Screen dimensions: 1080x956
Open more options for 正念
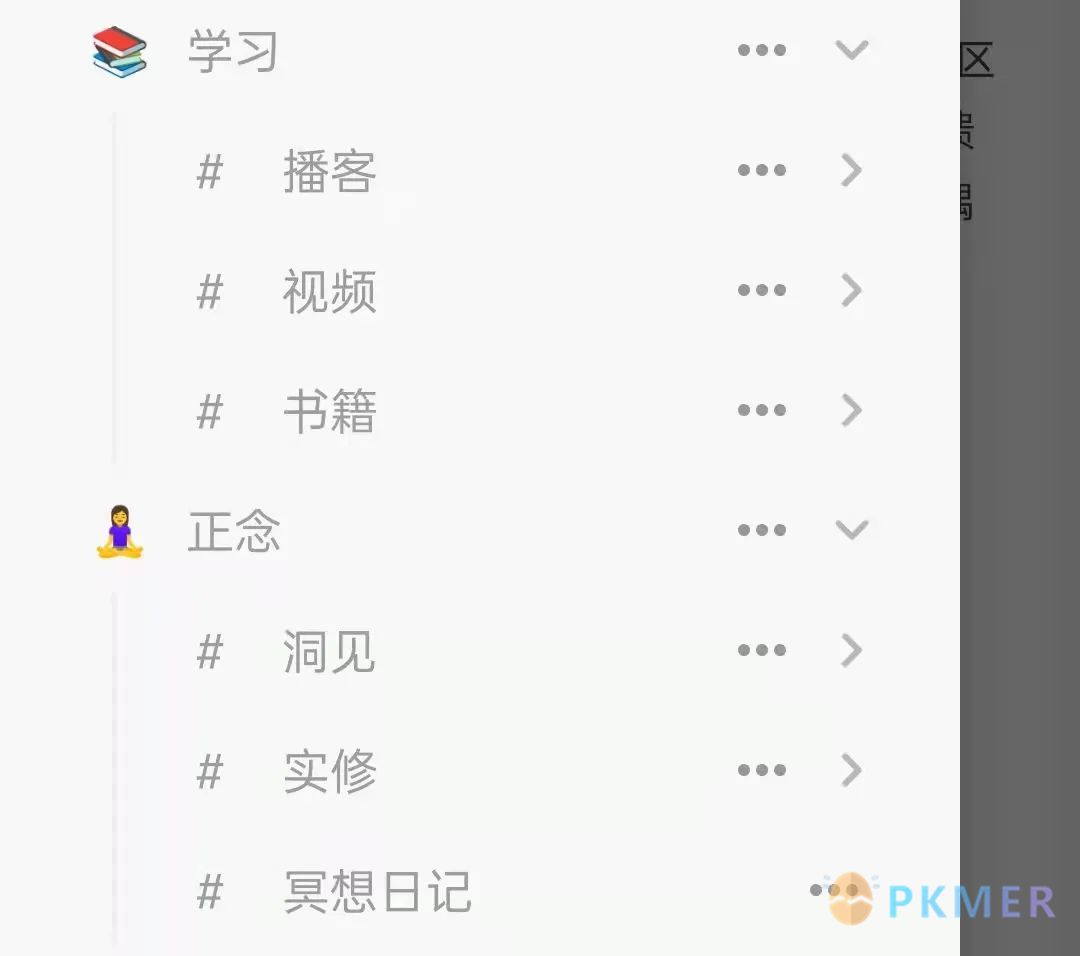pyautogui.click(x=761, y=530)
